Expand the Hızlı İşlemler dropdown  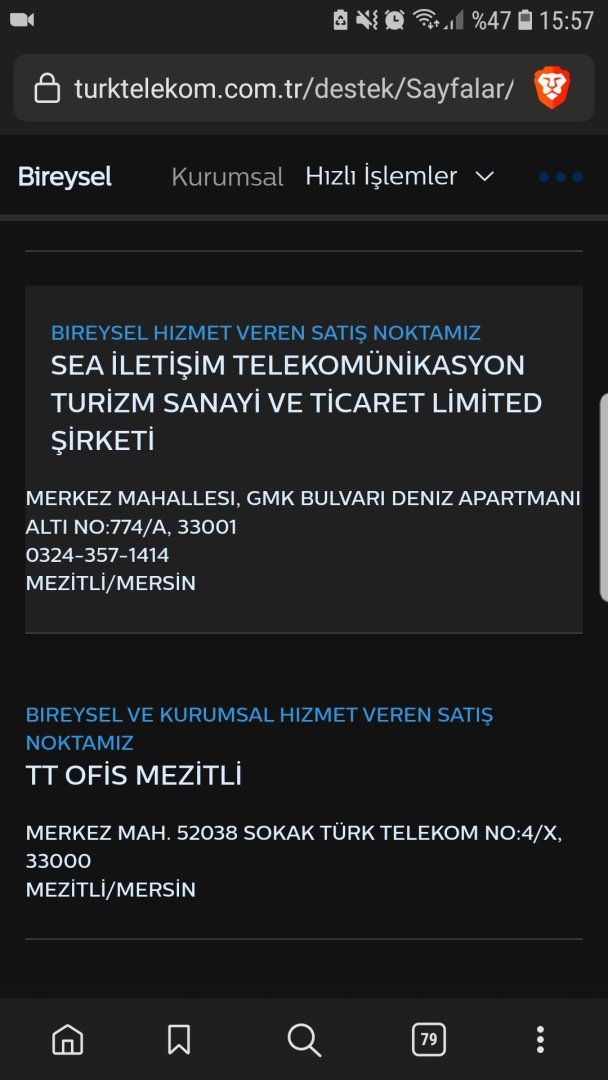pos(399,177)
